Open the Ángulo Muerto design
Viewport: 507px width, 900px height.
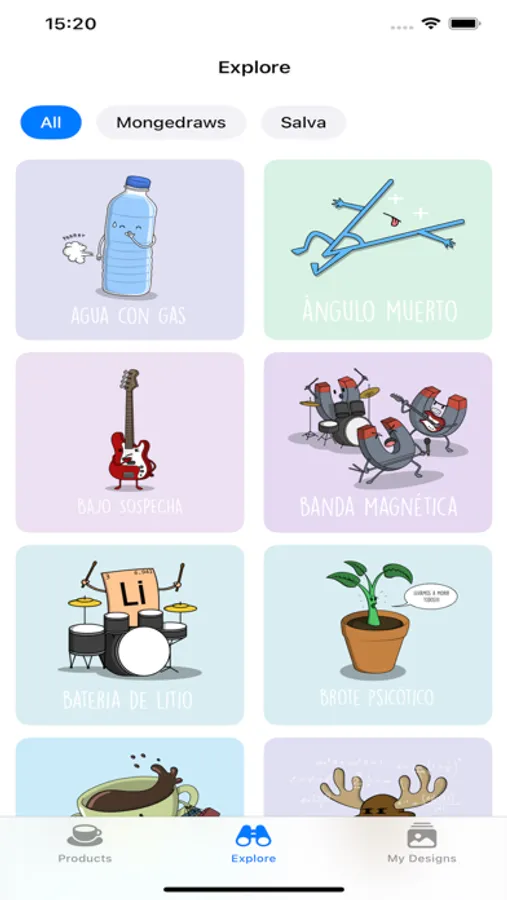click(x=378, y=250)
